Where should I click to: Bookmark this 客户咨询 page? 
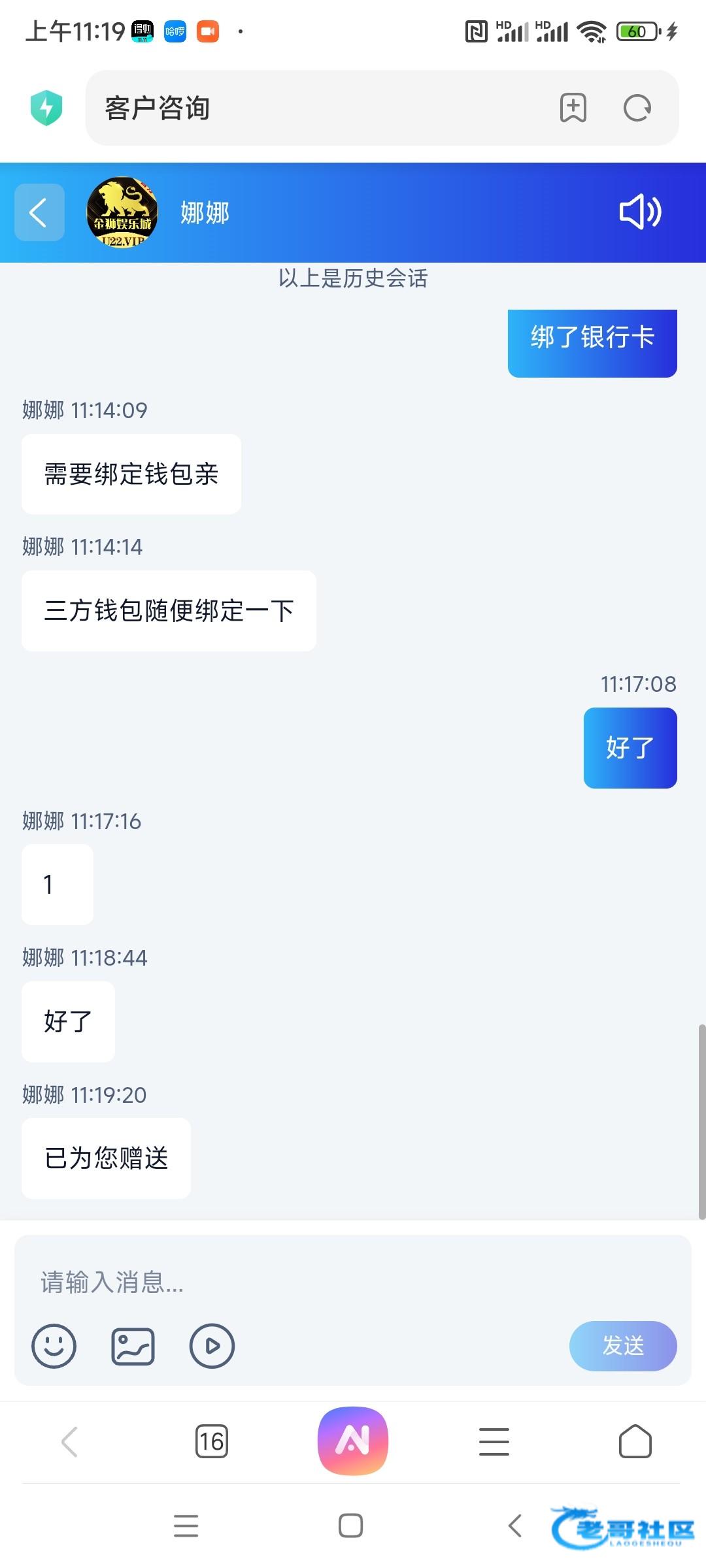[573, 108]
